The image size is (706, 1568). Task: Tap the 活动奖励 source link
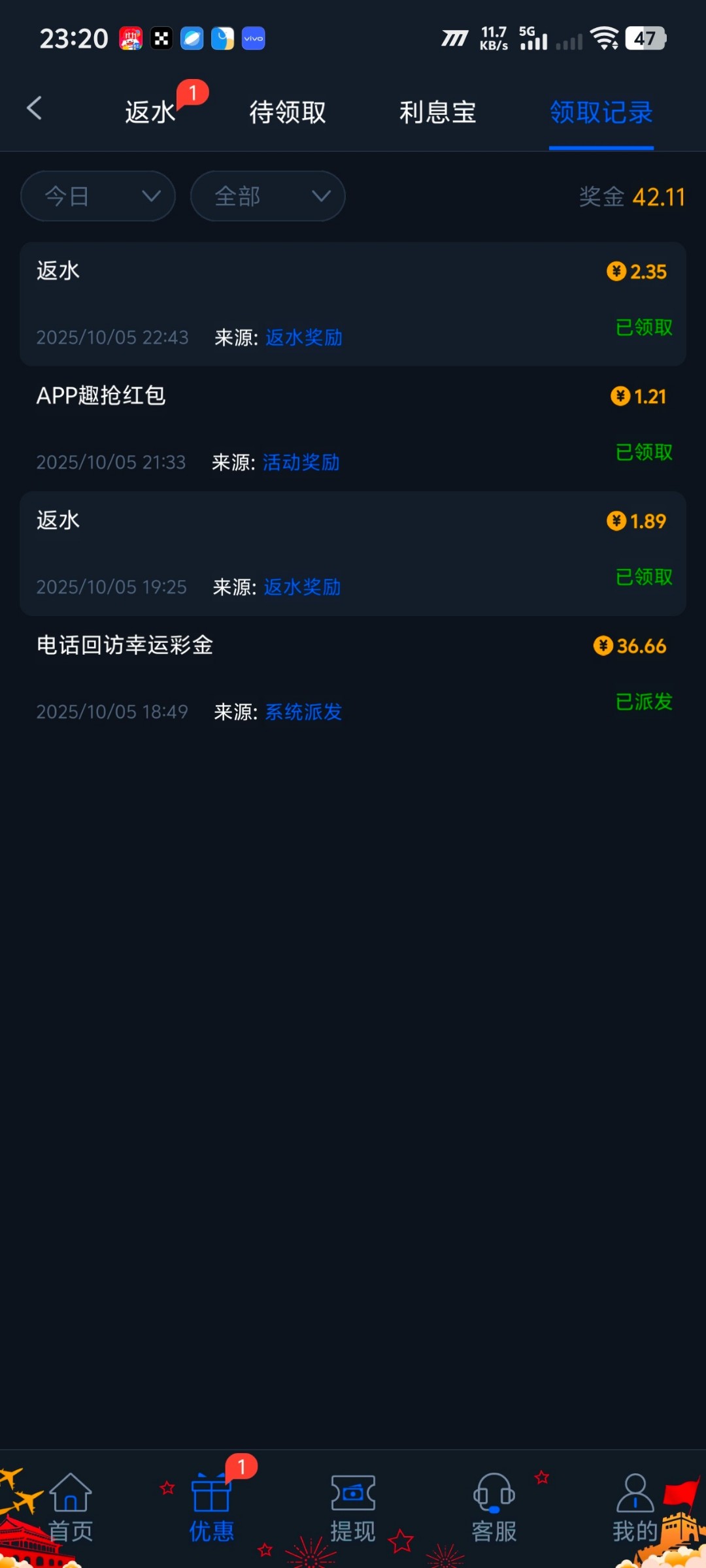(x=301, y=463)
